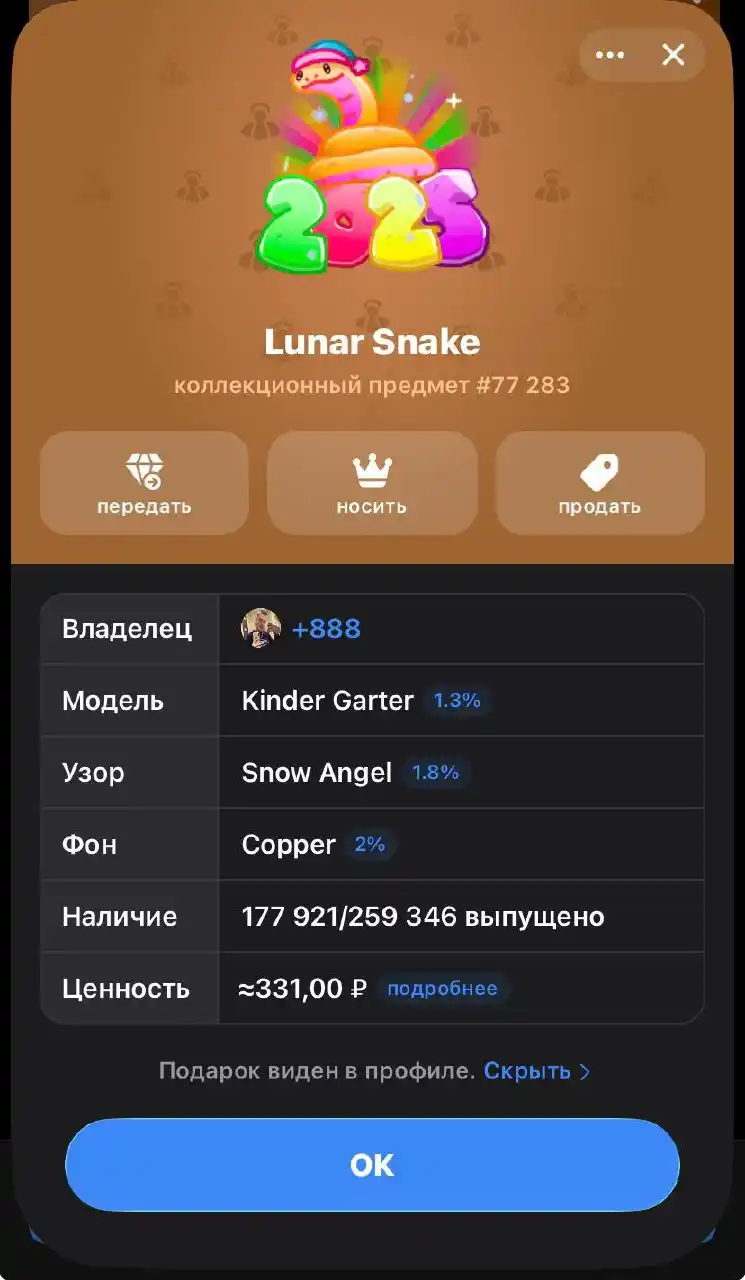This screenshot has width=745, height=1280.
Task: Tap the 2% Copper rarity chip
Action: [369, 845]
